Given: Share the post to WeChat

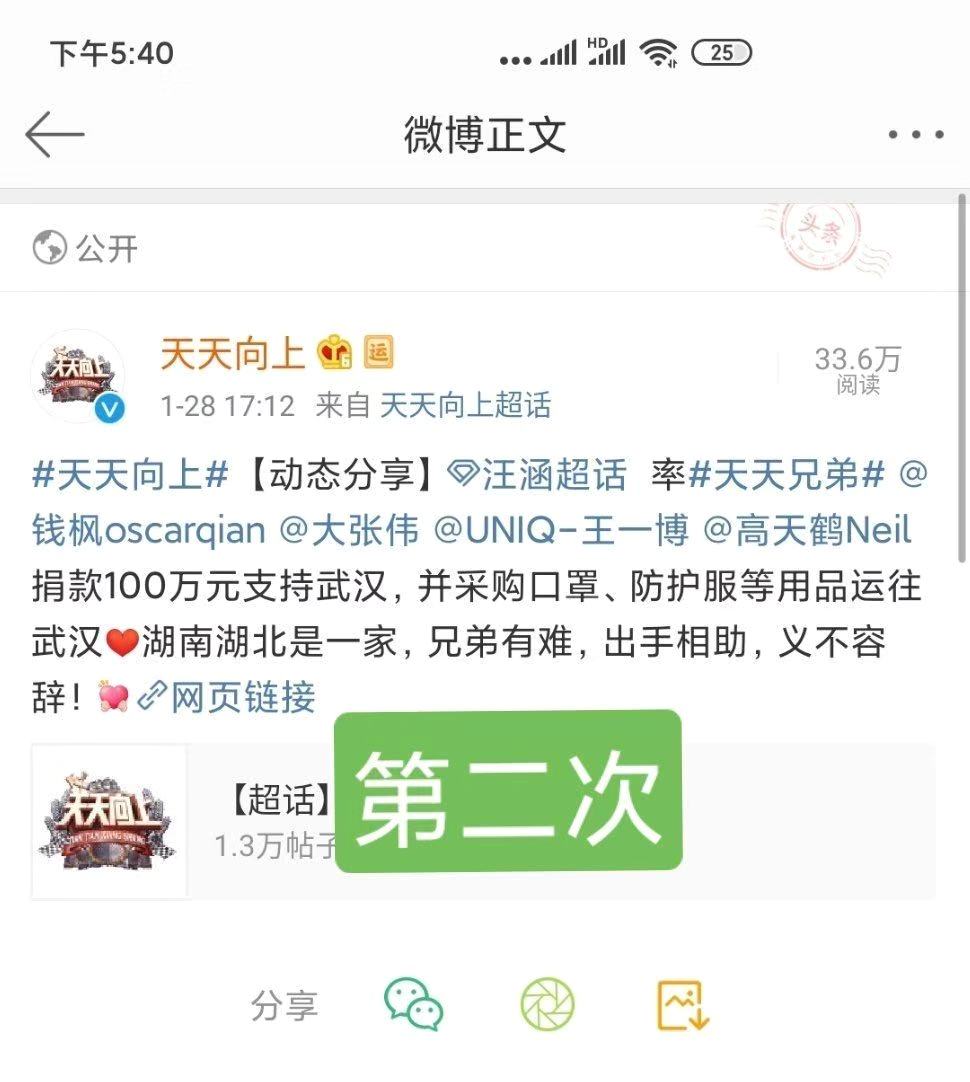Looking at the screenshot, I should (414, 1005).
